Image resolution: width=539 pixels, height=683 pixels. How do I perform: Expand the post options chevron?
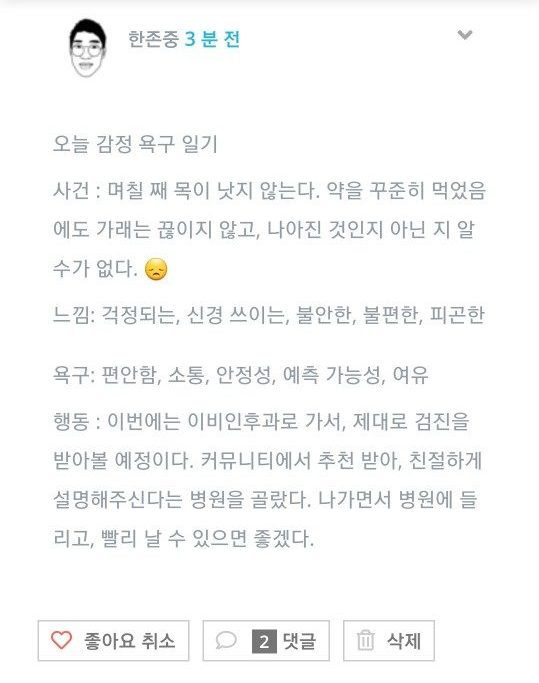pos(464,35)
